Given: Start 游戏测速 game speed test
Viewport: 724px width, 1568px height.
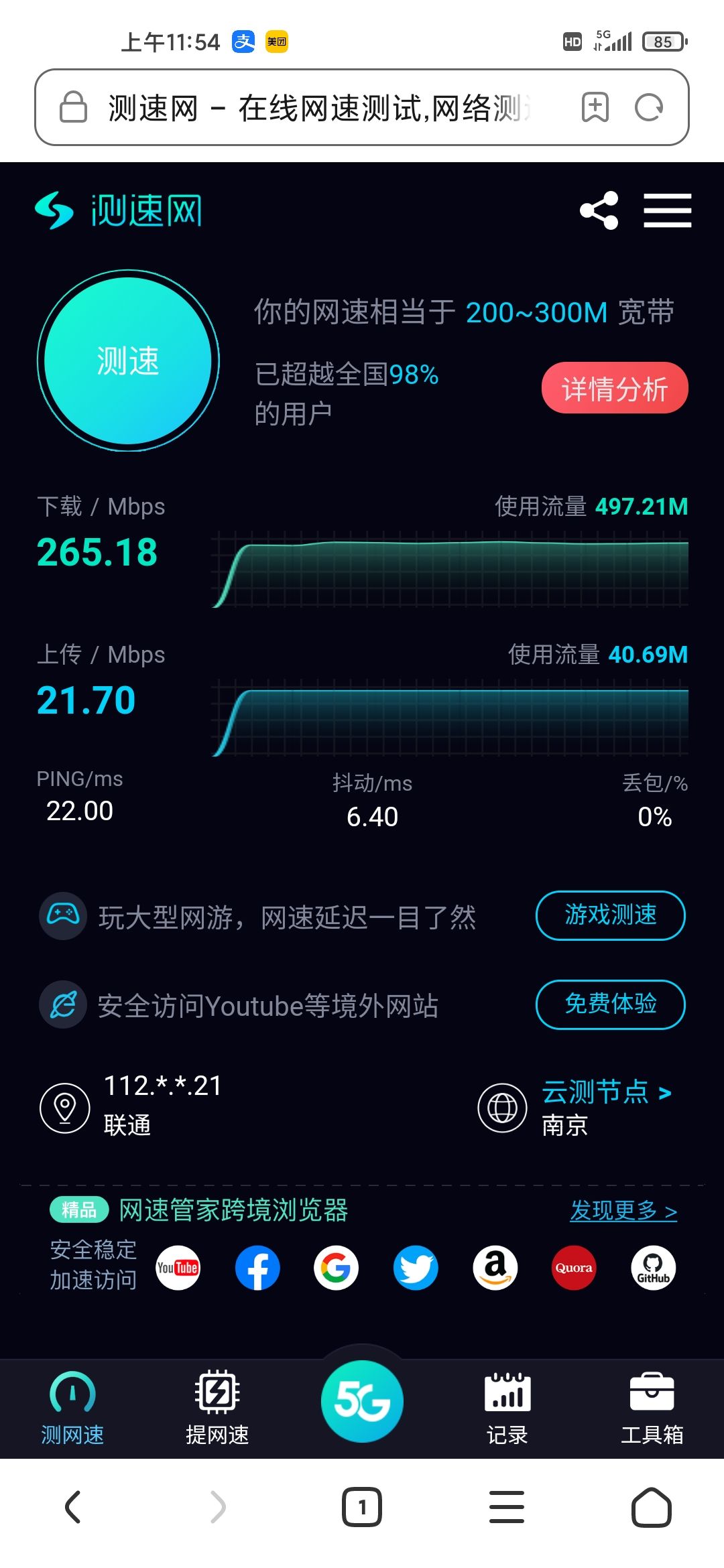Looking at the screenshot, I should (610, 915).
